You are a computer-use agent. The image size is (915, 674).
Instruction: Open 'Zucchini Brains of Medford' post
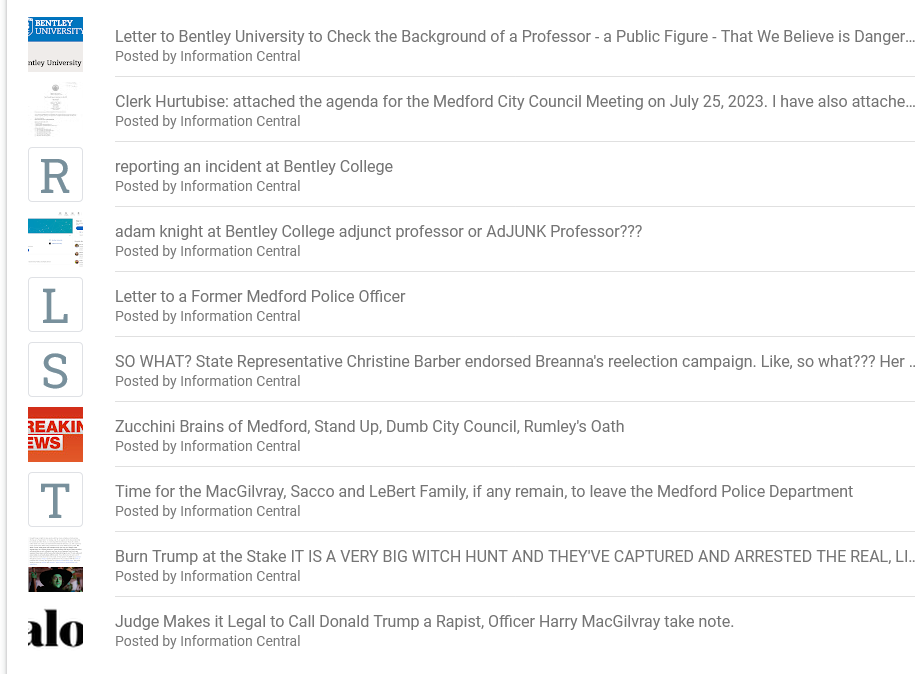point(369,427)
